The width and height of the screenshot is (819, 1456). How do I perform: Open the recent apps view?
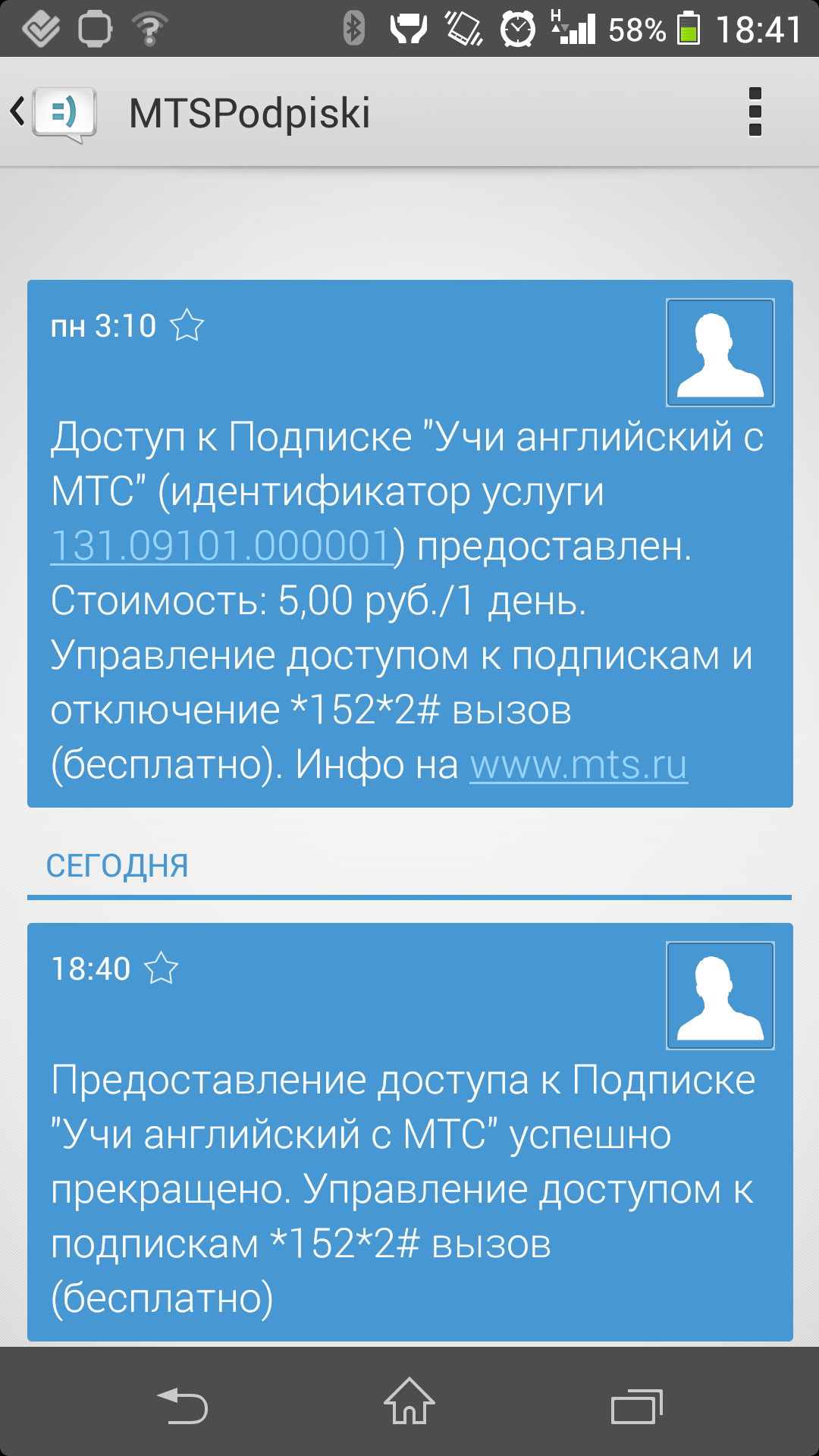(x=636, y=1407)
